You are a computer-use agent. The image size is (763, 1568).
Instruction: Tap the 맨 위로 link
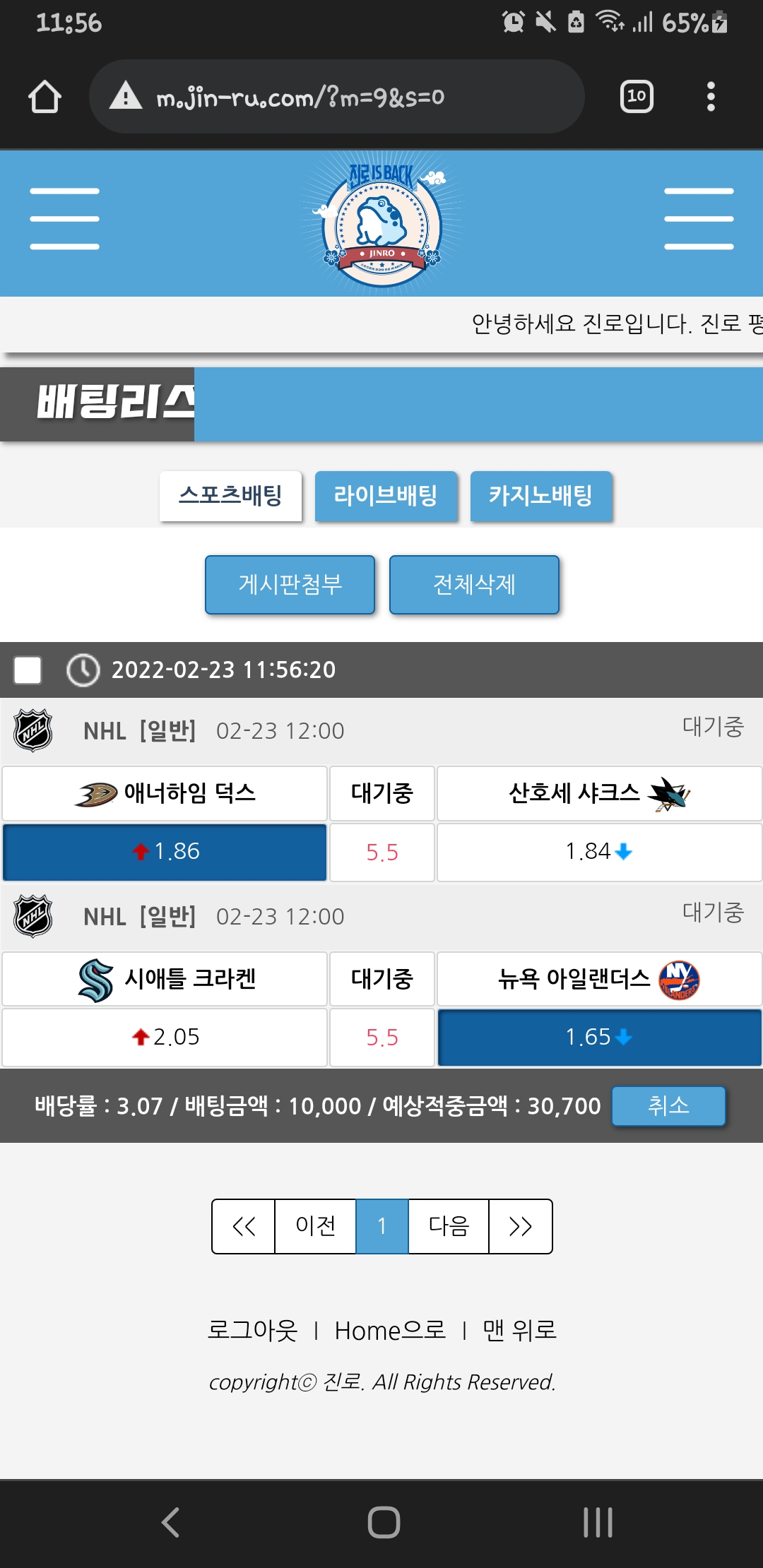[x=519, y=1331]
